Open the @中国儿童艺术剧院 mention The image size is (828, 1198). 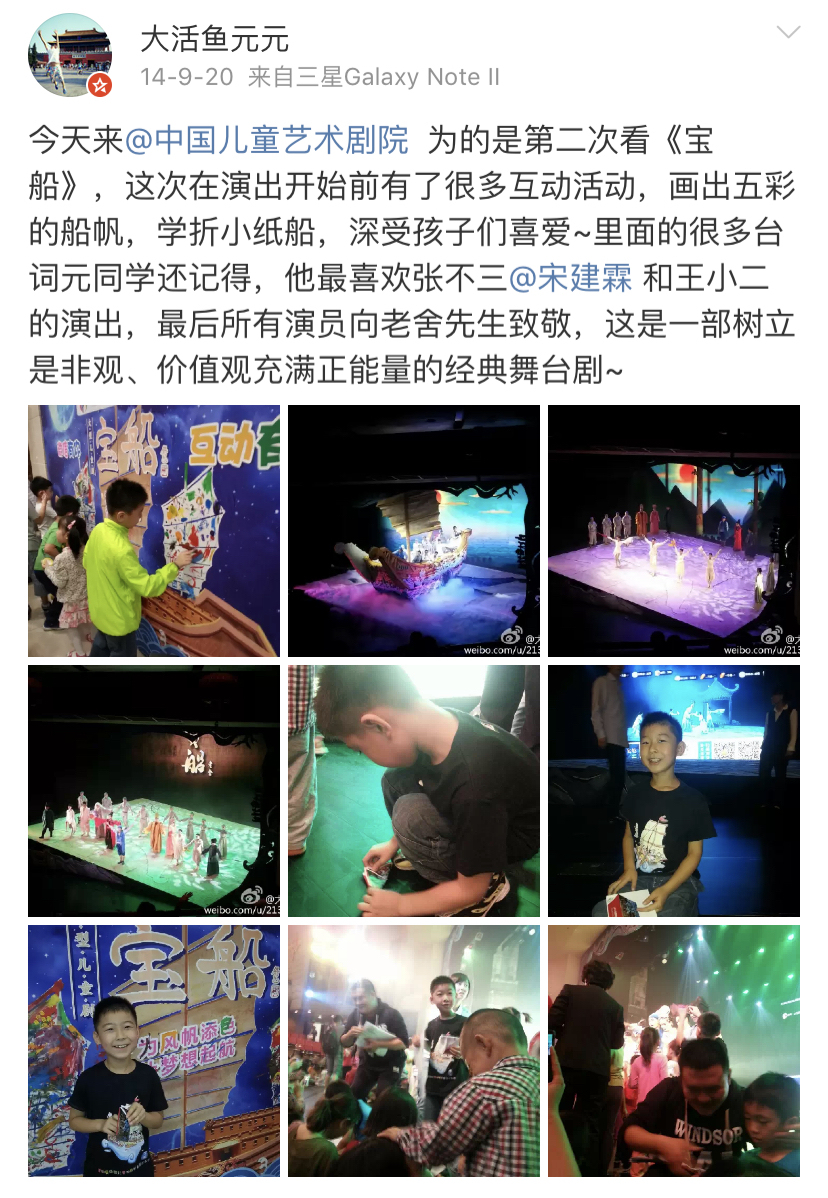[266, 140]
